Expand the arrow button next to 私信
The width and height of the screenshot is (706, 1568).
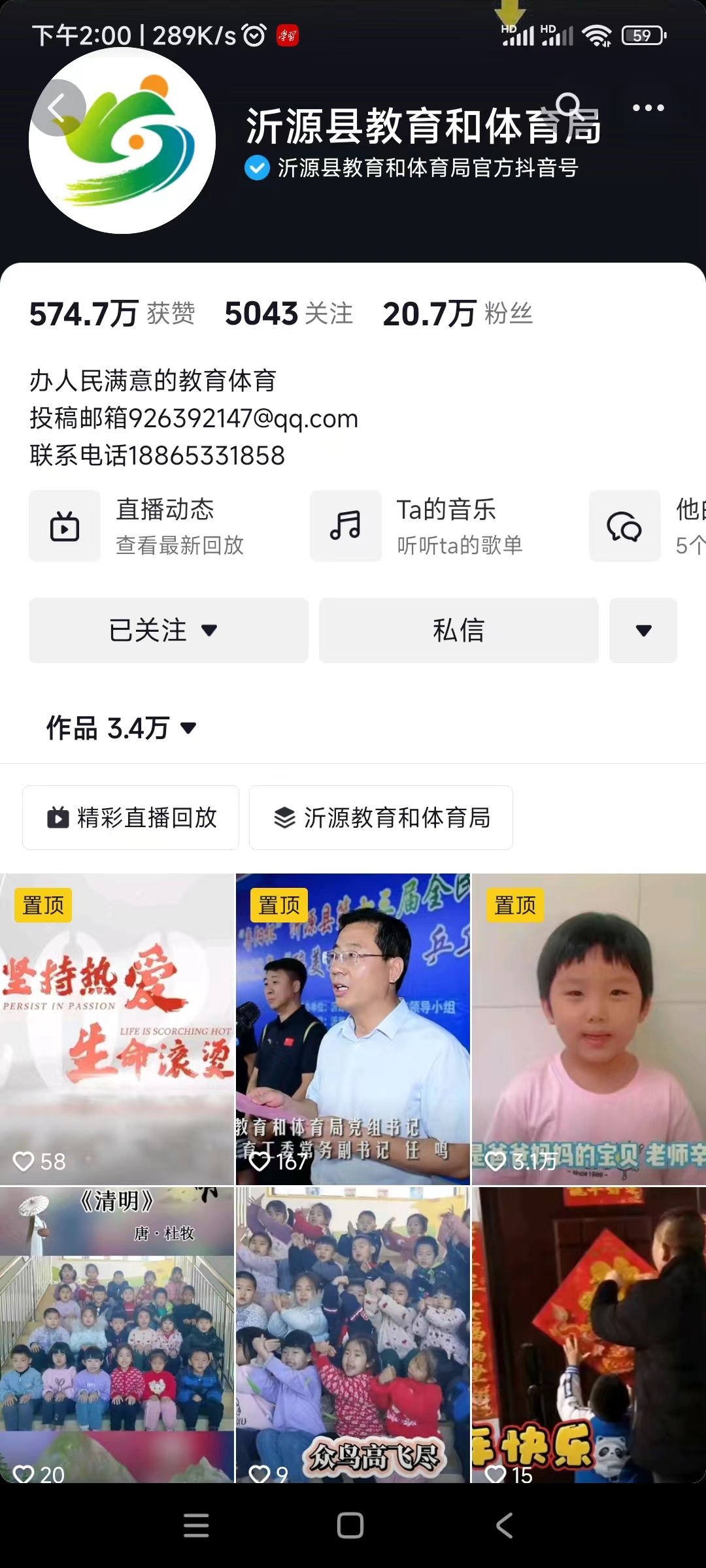(643, 630)
